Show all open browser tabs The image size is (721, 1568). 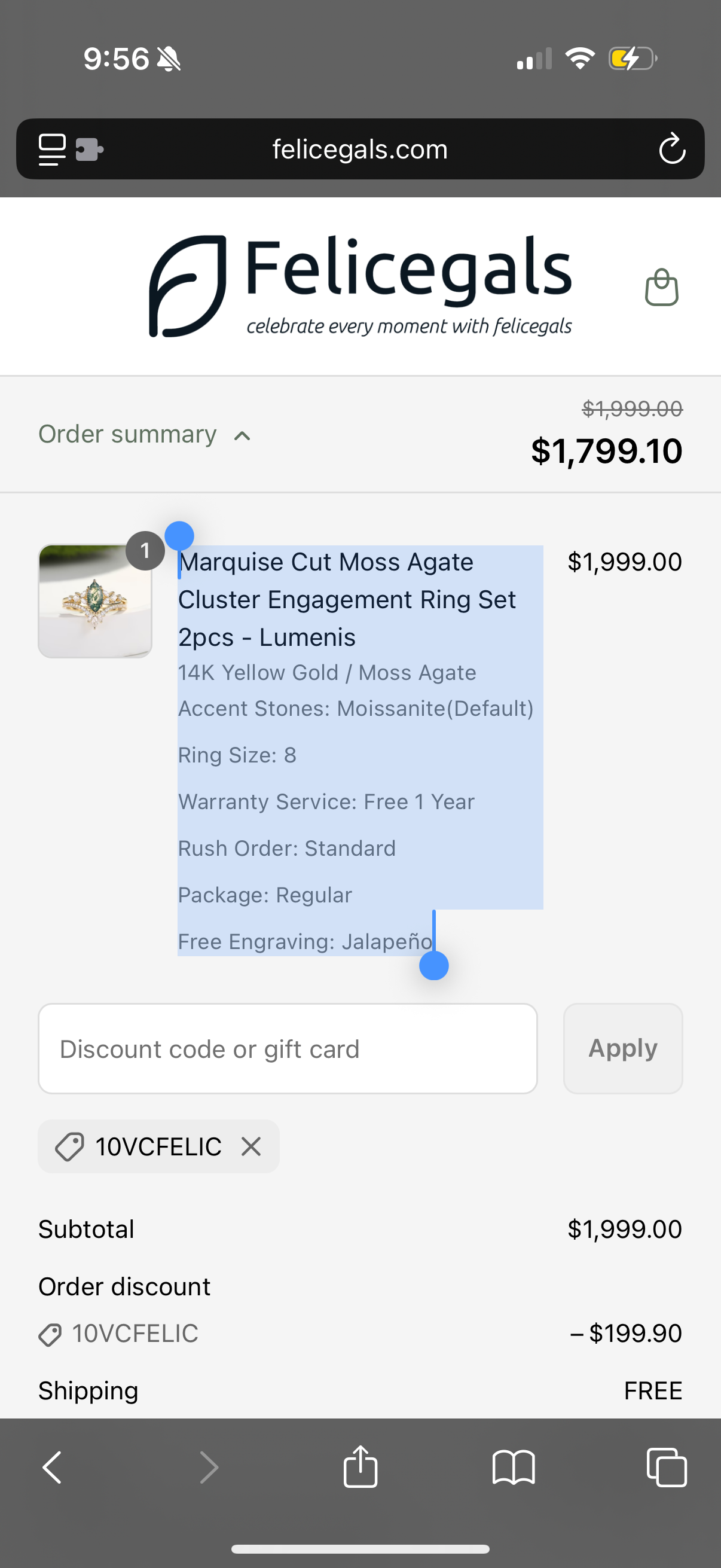click(667, 1467)
